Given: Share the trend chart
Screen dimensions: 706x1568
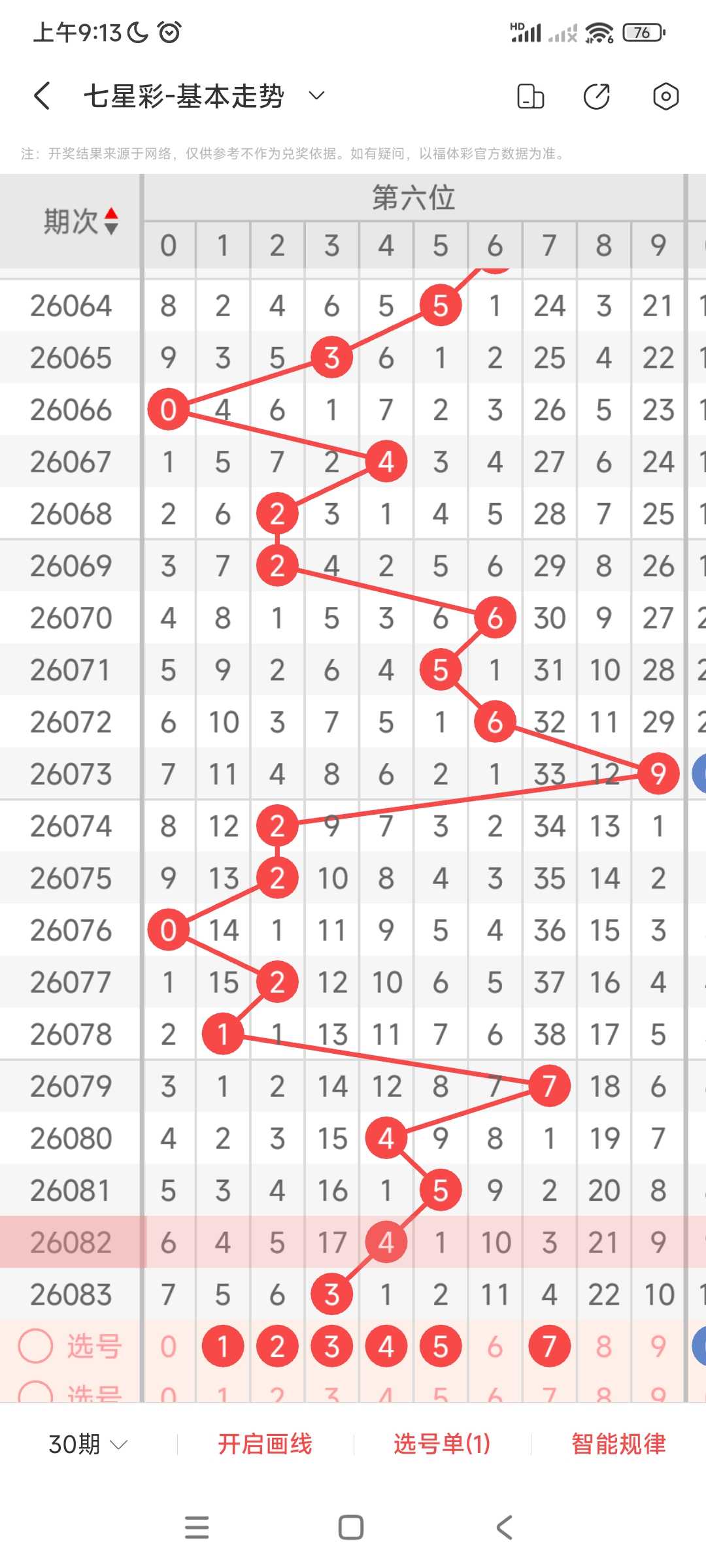Looking at the screenshot, I should click(597, 96).
